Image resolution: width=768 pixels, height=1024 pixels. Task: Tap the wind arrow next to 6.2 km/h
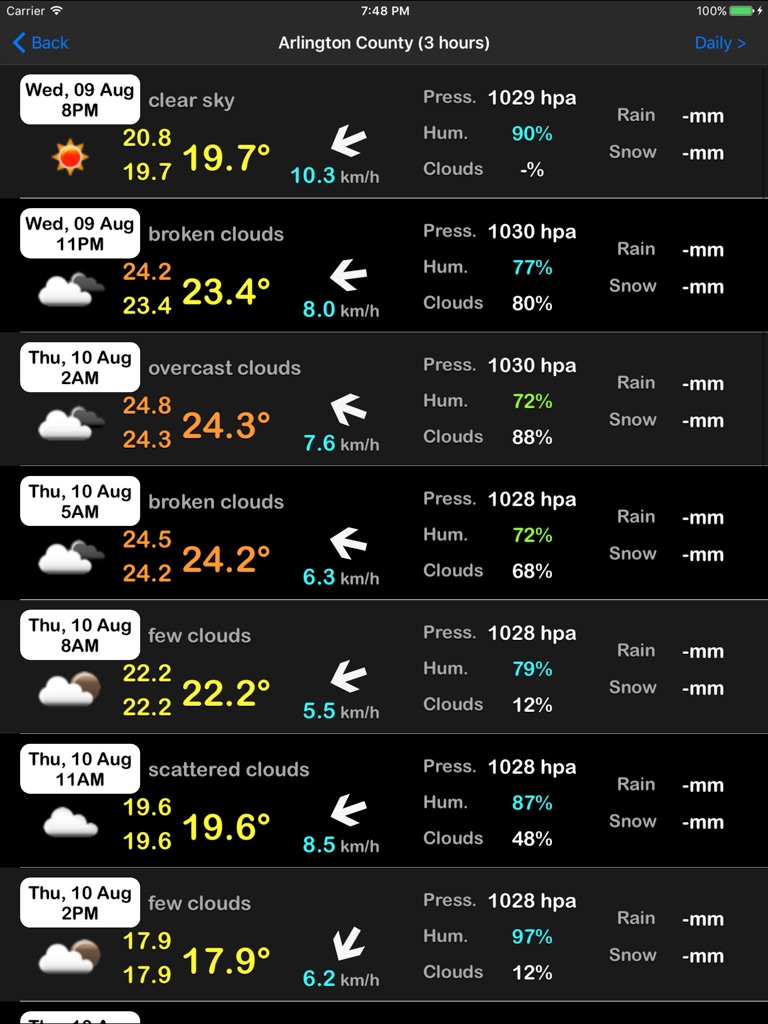(x=349, y=945)
